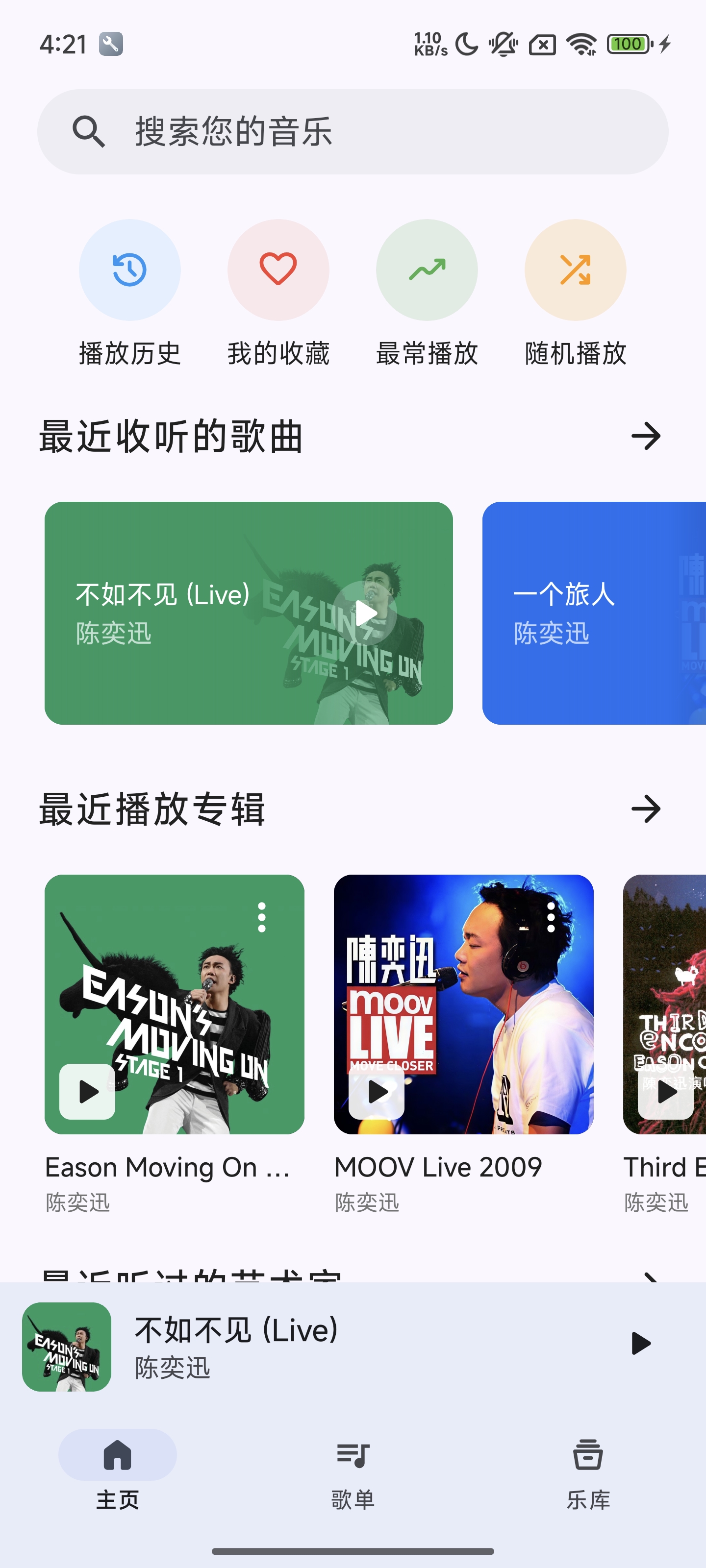Resume playback in the mini player
706x1568 pixels.
tap(640, 1344)
